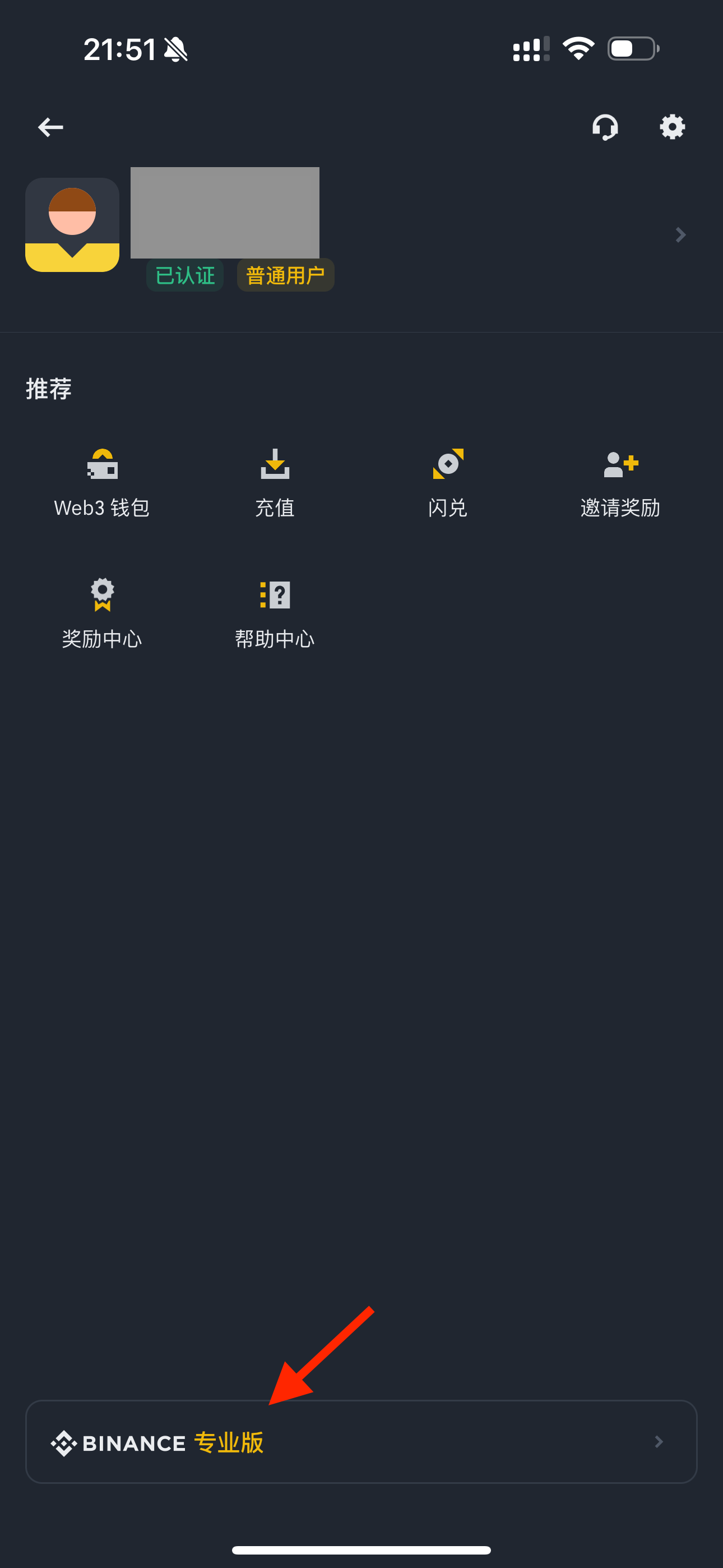Go to 奖励中心

102,614
